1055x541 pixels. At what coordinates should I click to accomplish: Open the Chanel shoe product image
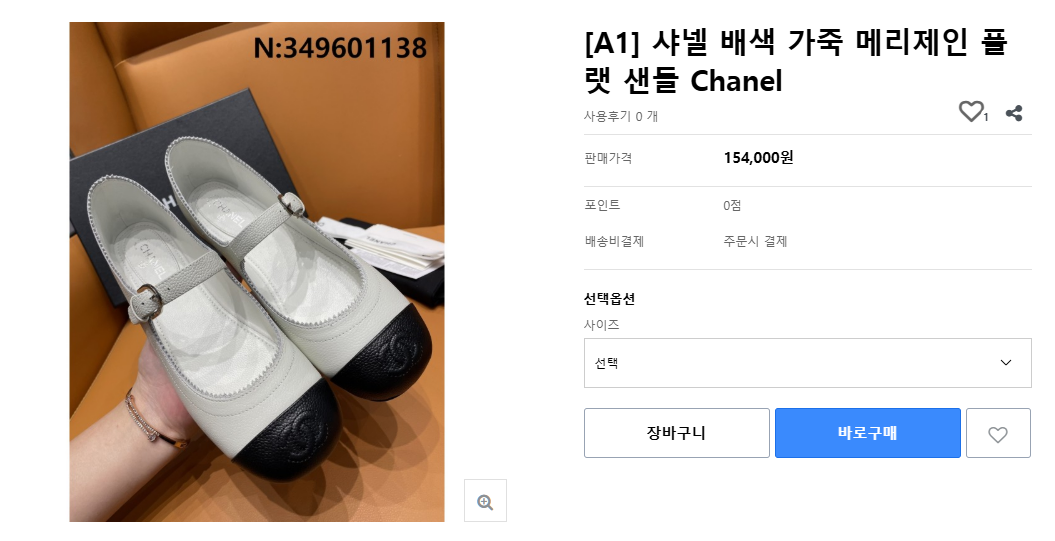click(256, 272)
